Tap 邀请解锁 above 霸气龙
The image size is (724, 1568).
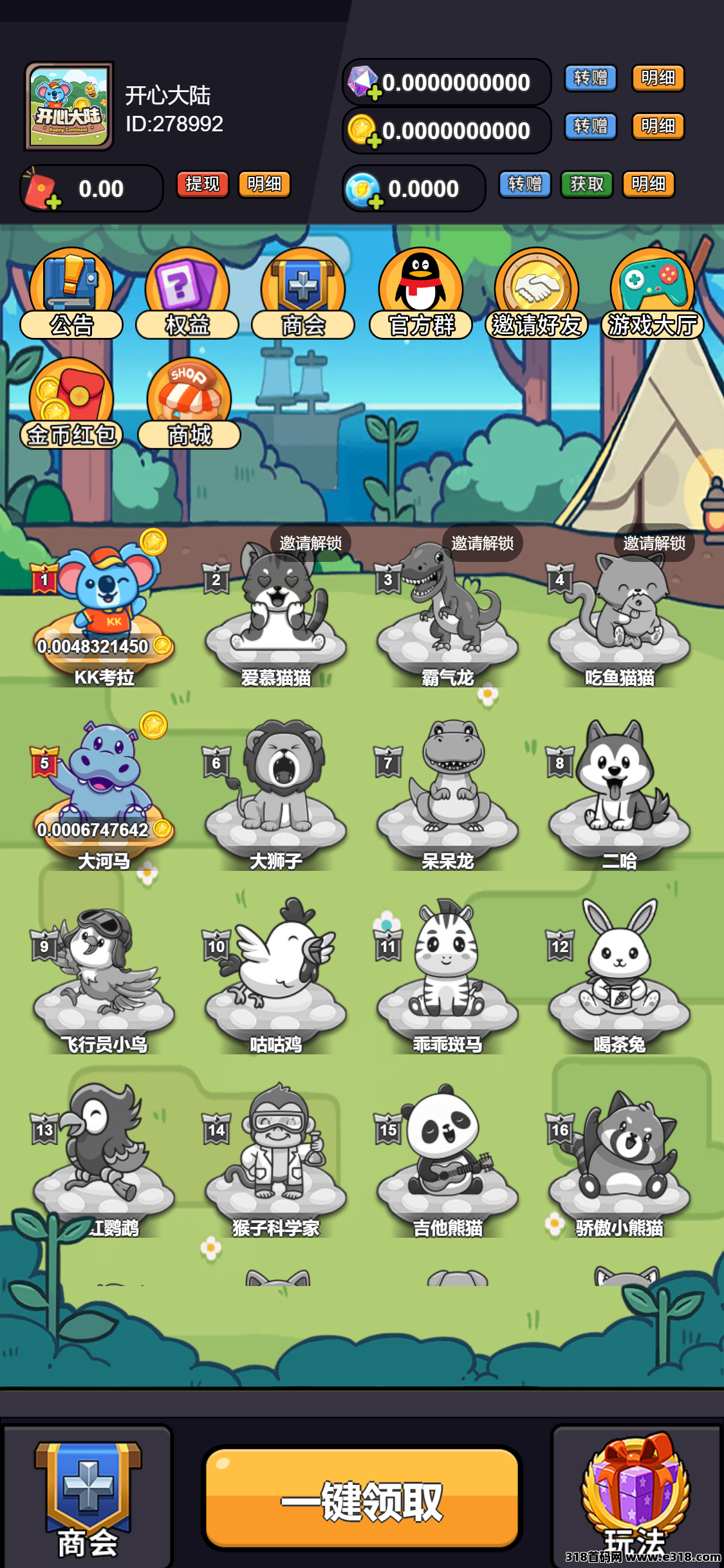482,543
